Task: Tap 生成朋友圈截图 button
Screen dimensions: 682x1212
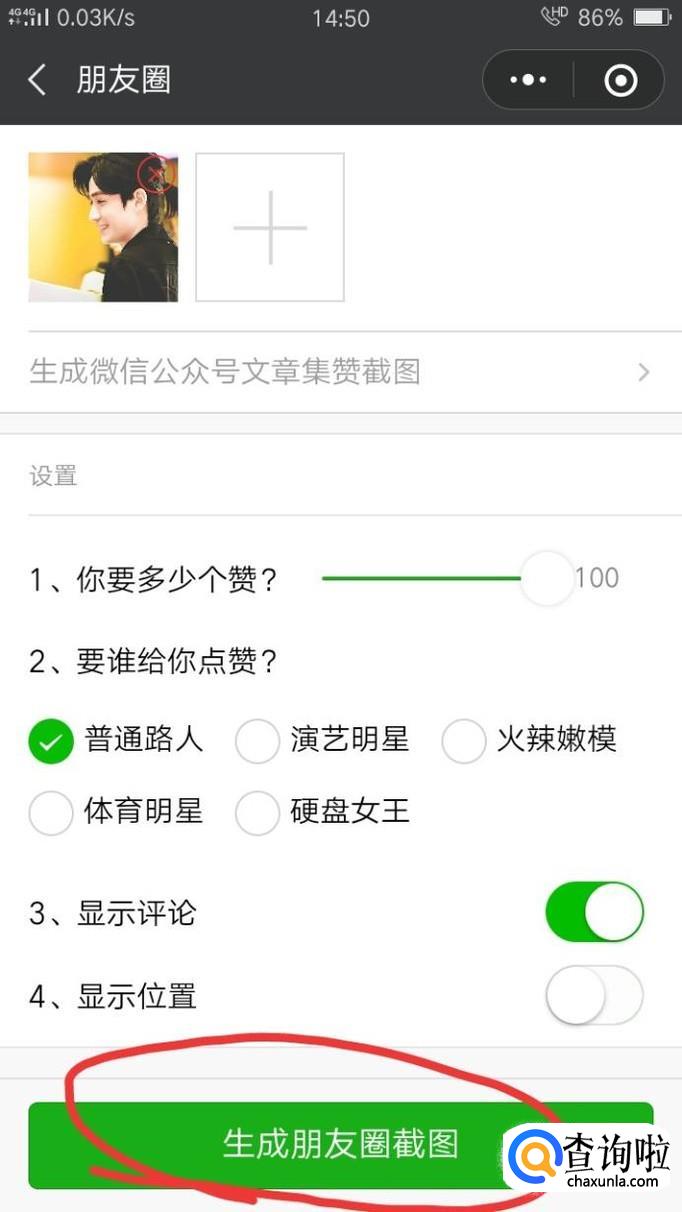Action: [340, 1144]
